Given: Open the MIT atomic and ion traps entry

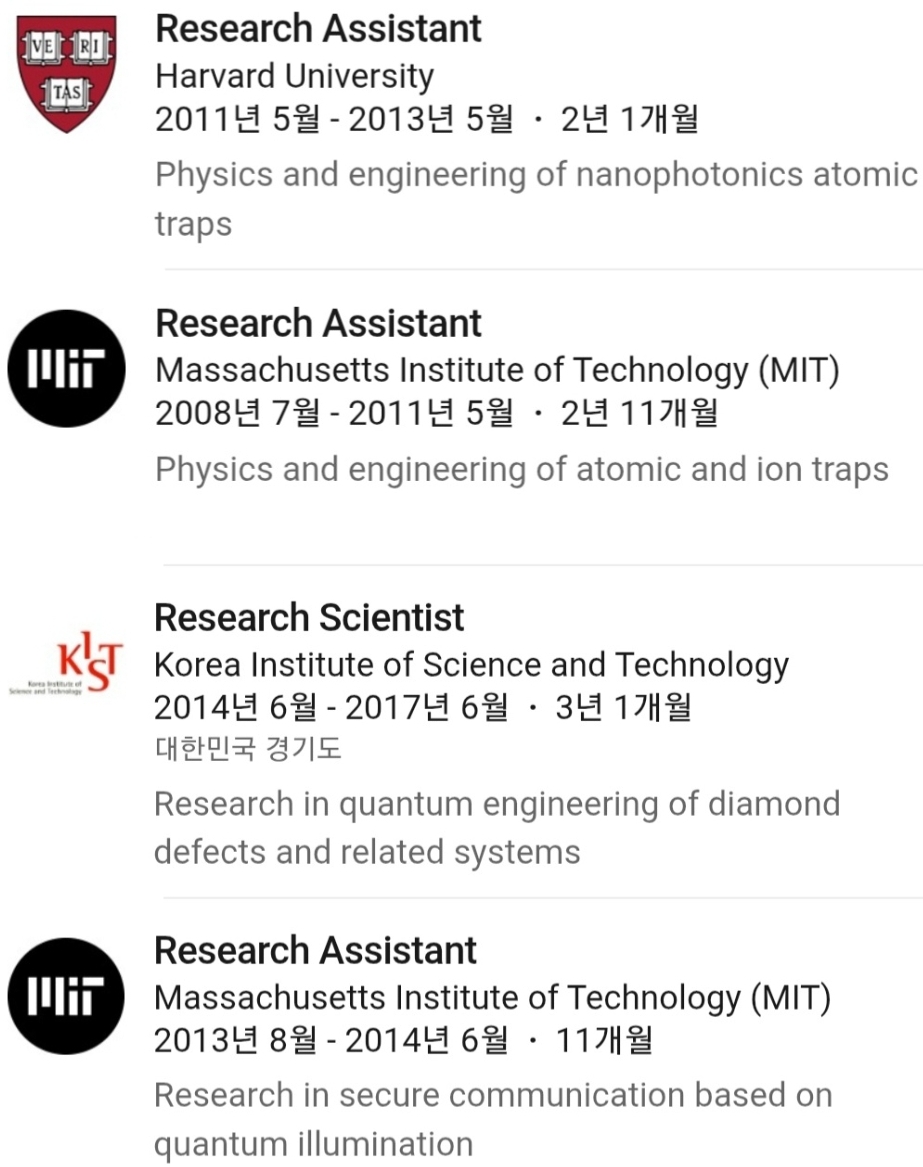Looking at the screenshot, I should click(318, 324).
